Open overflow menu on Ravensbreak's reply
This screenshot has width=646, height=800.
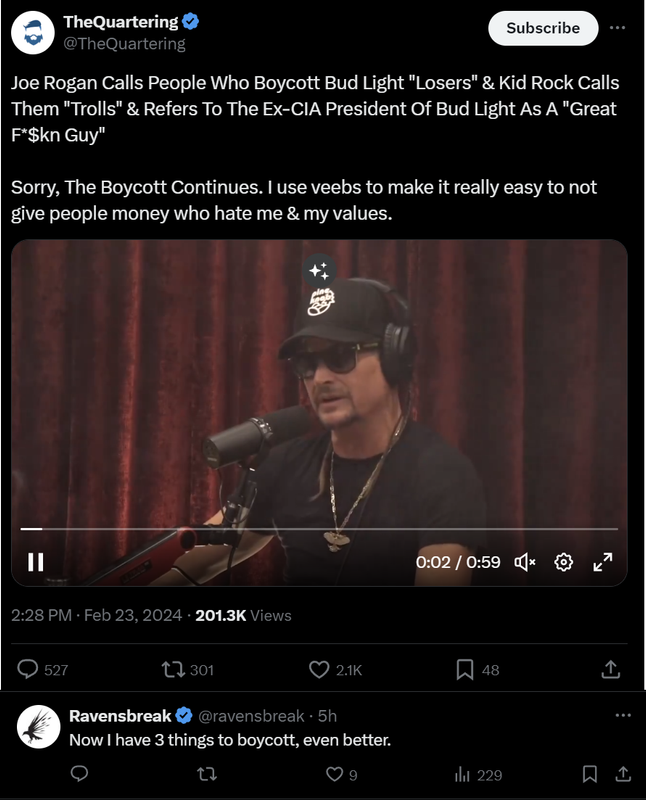pos(622,716)
